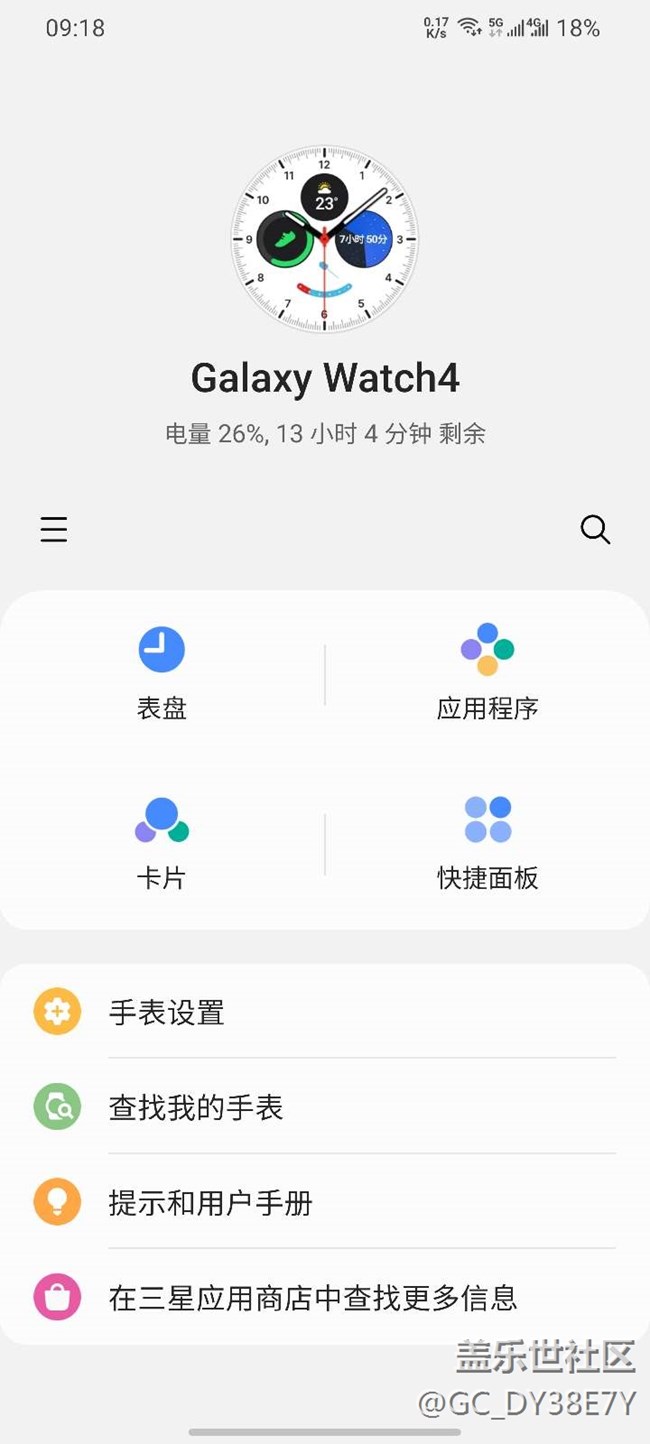
Task: Tap 查找我的手表 row
Action: pos(324,1107)
